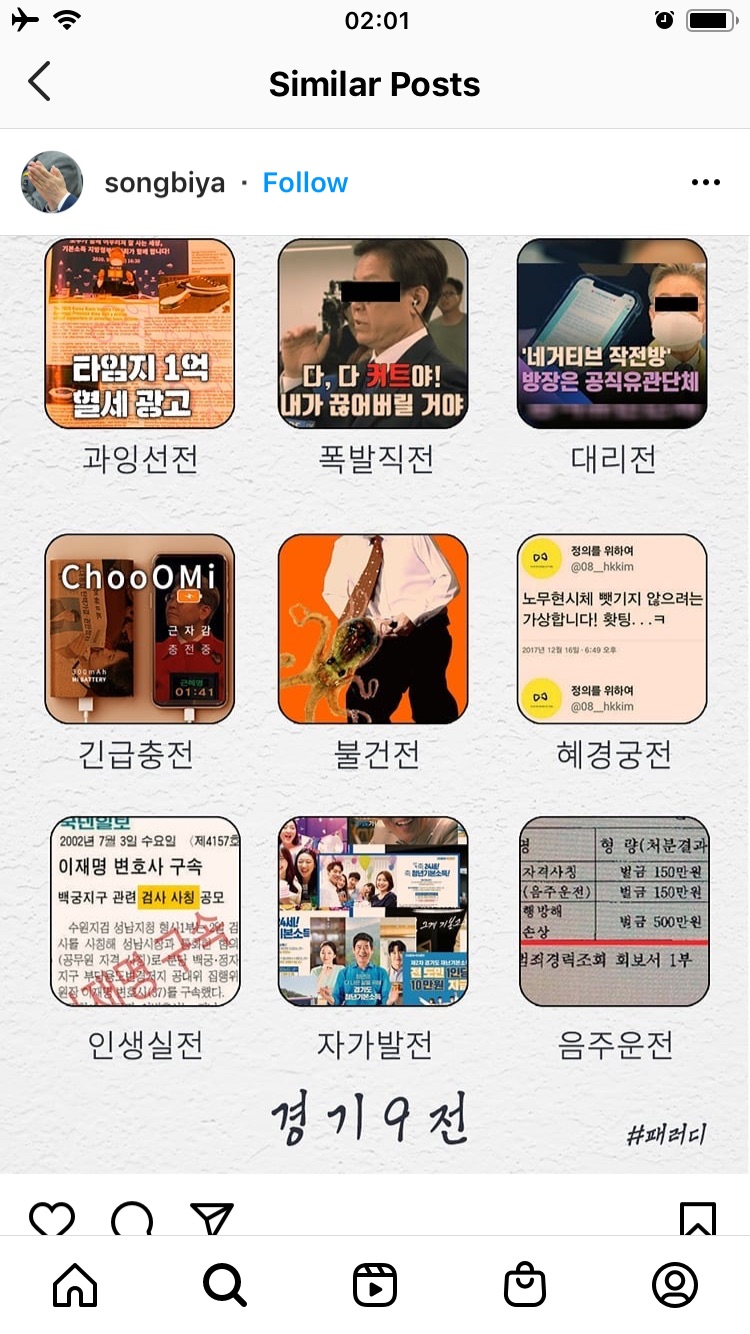Screen dimensions: 750x1334
Task: Switch to the Reels tab
Action: pyautogui.click(x=375, y=1284)
